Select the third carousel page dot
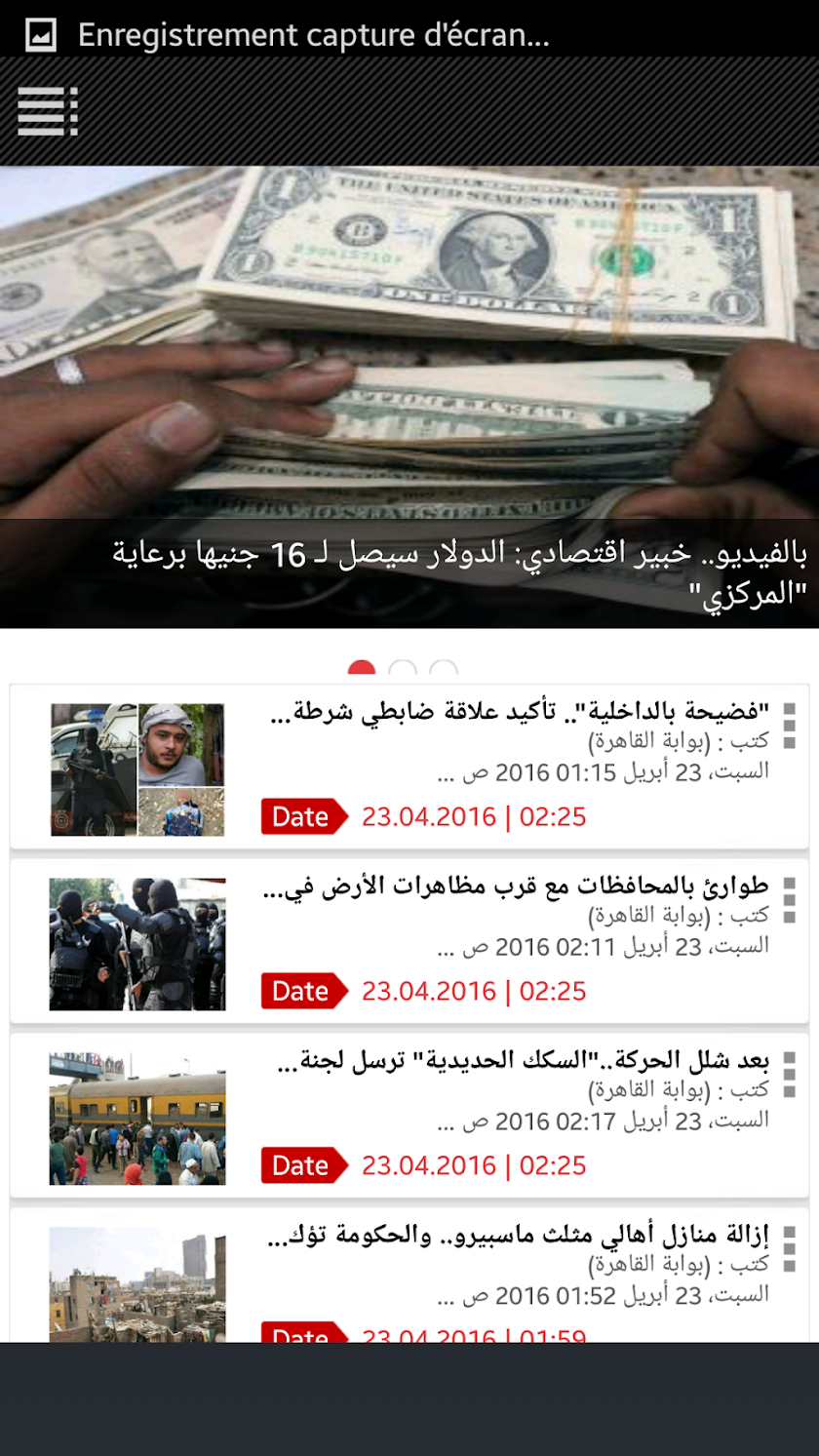 point(444,669)
